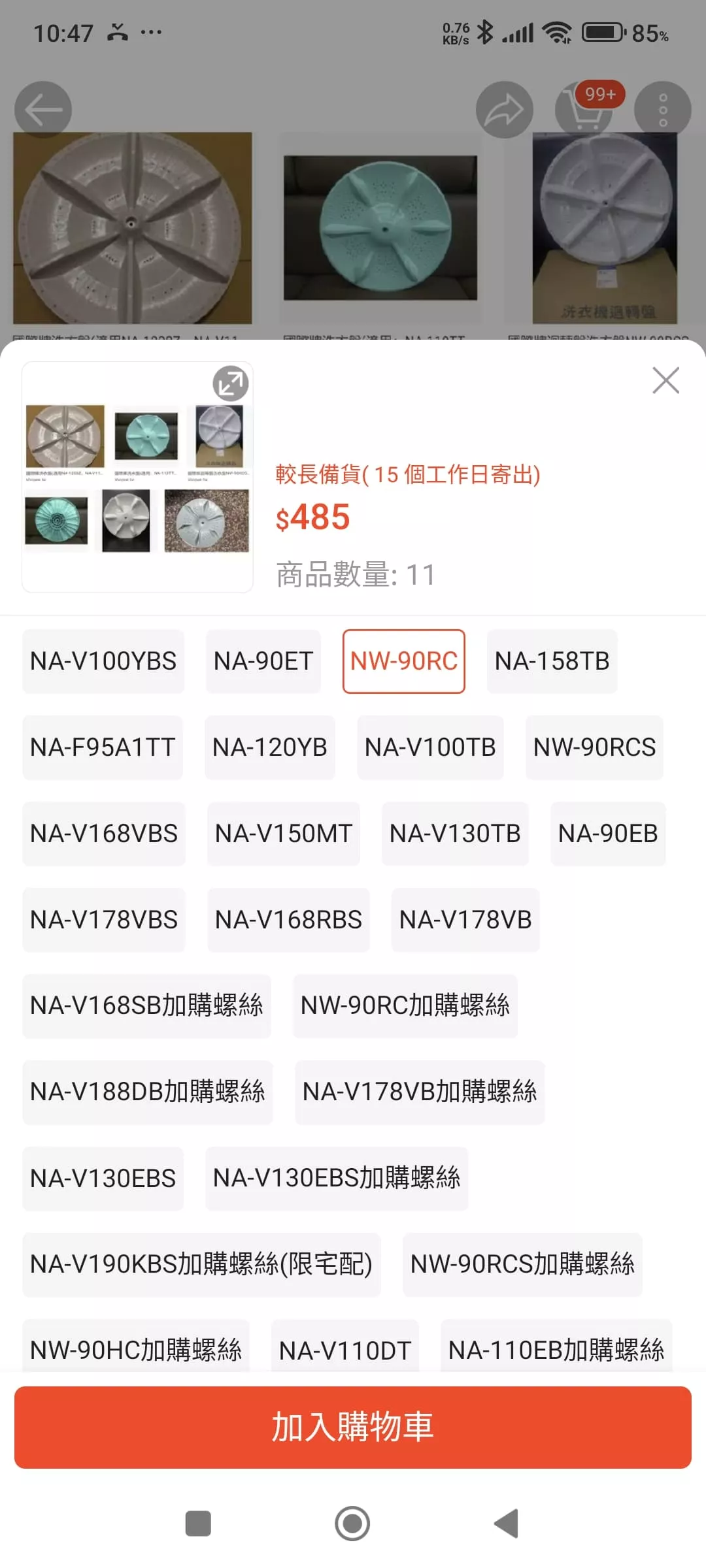Deselect the NW-90RC chip

[404, 661]
